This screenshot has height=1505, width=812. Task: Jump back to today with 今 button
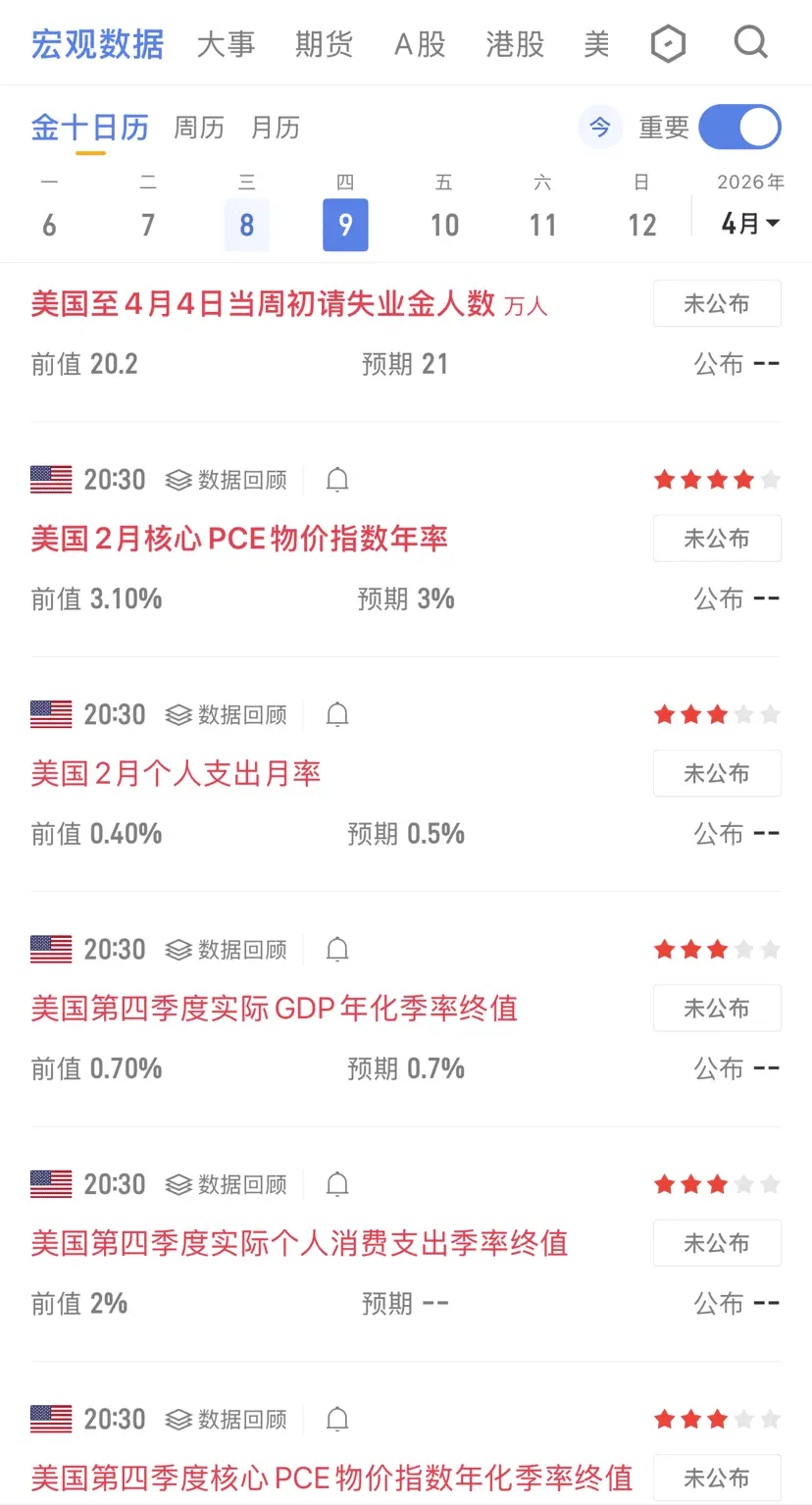[x=600, y=128]
